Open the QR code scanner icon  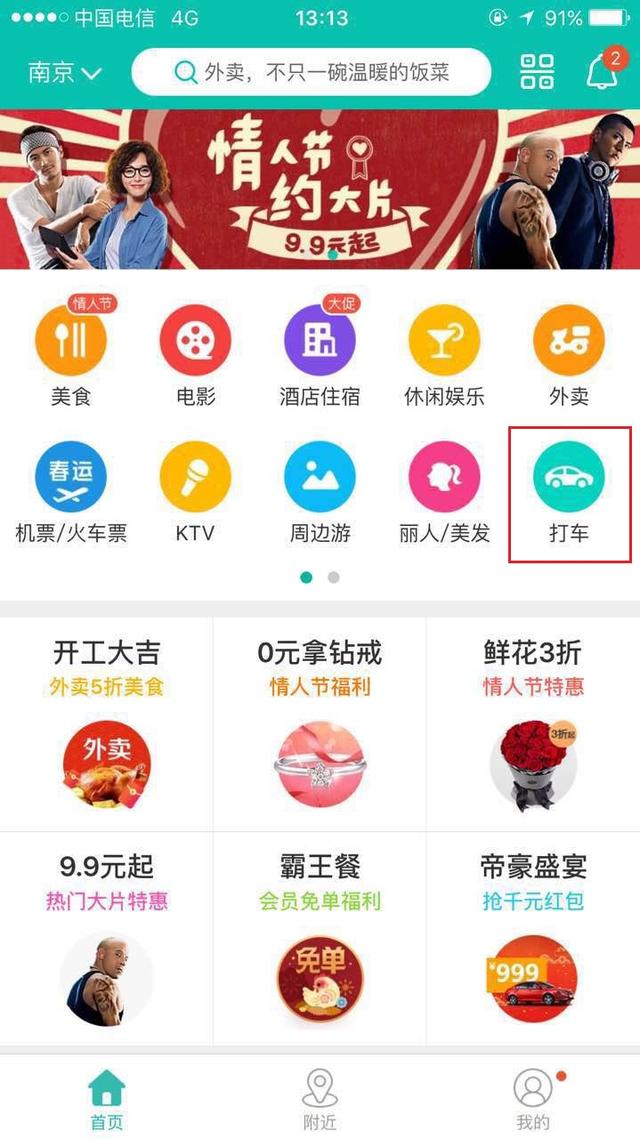click(537, 73)
